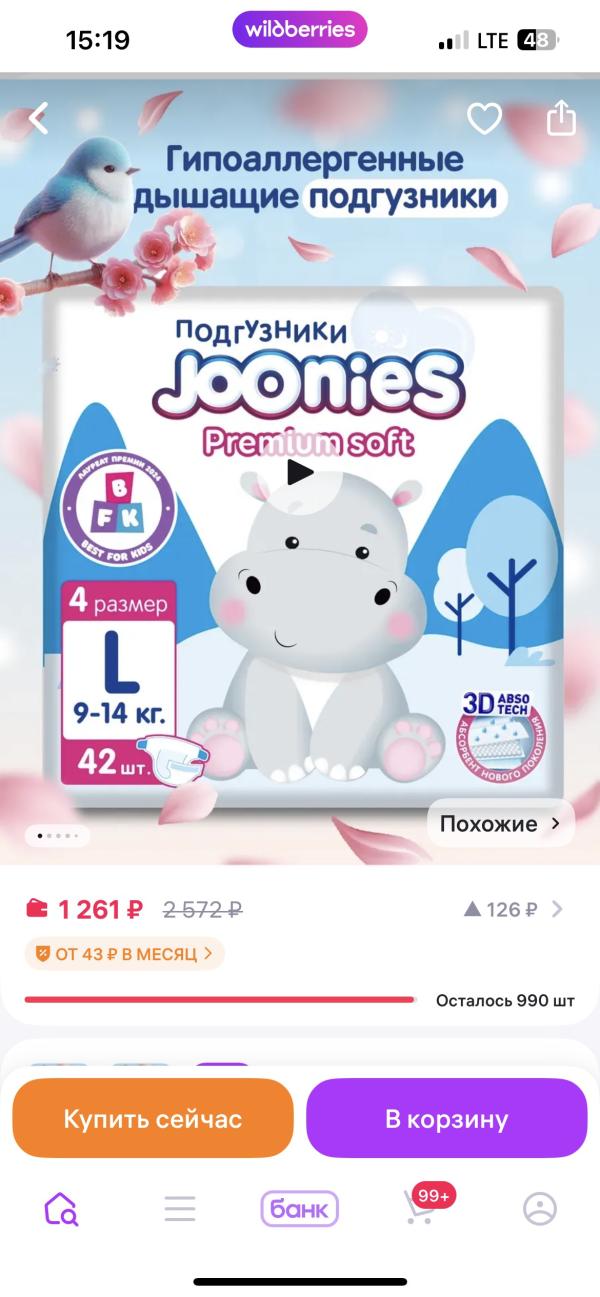Go back using the arrow icon

[x=38, y=119]
